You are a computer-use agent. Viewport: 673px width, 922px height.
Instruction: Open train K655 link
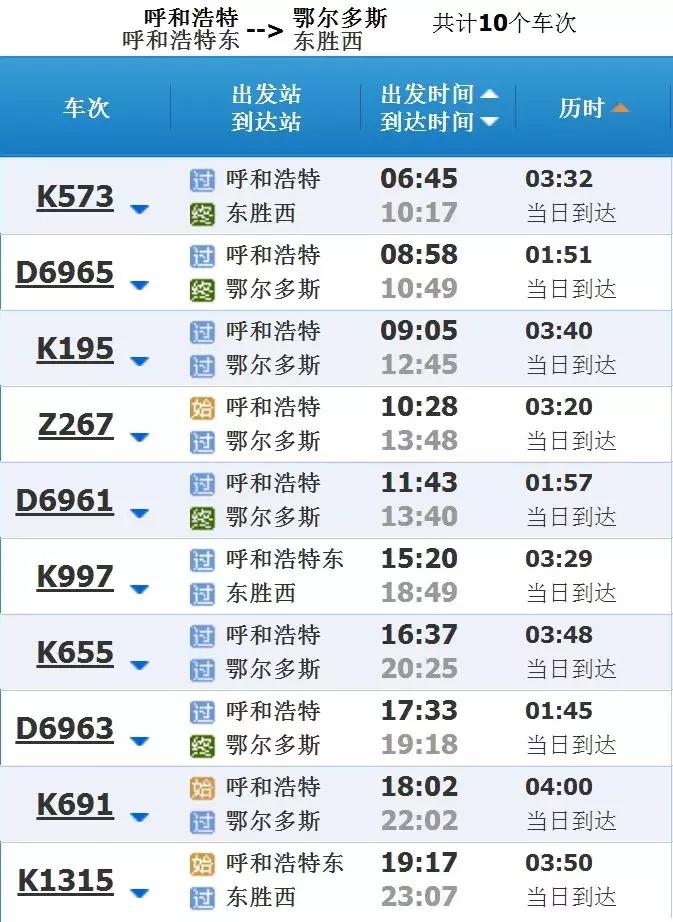(75, 652)
